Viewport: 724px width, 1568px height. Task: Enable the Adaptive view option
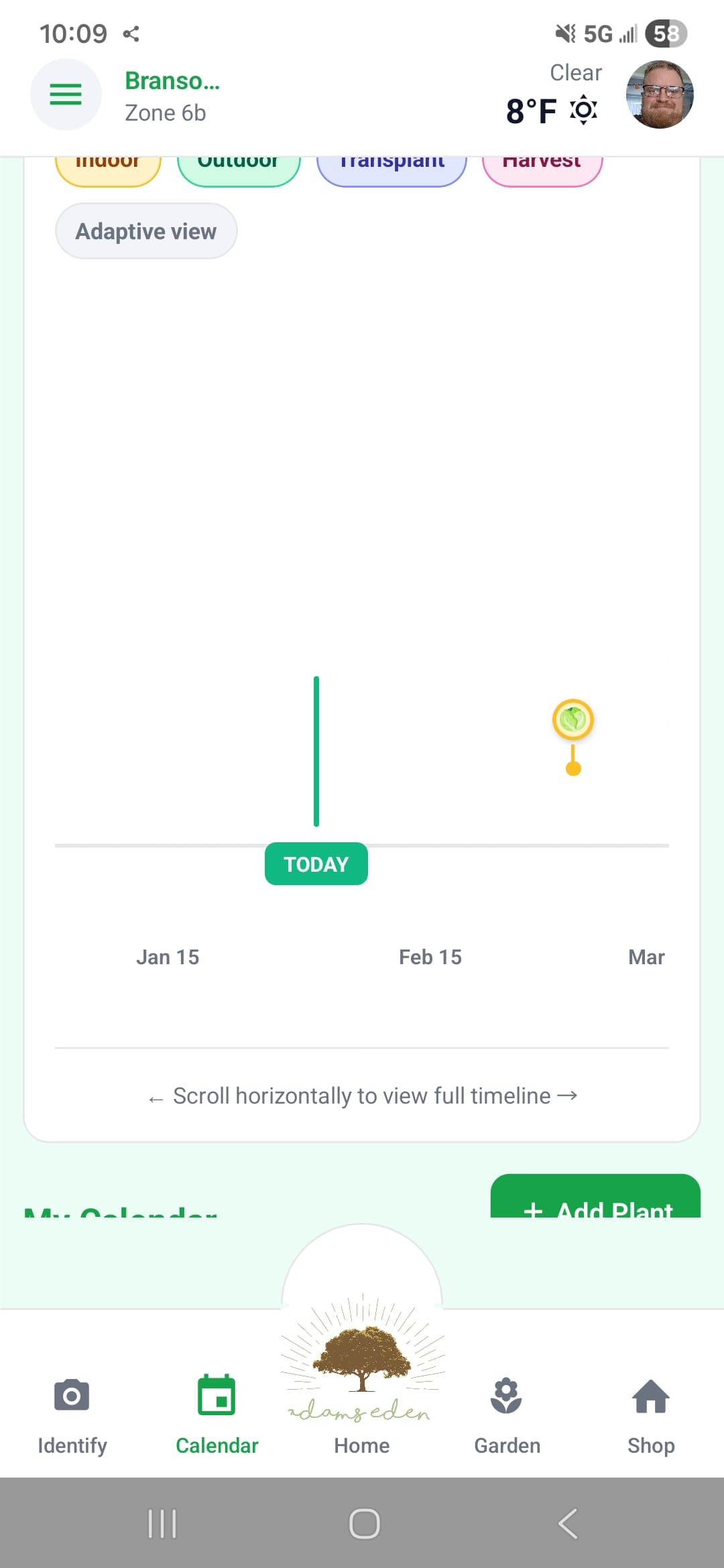(x=145, y=231)
